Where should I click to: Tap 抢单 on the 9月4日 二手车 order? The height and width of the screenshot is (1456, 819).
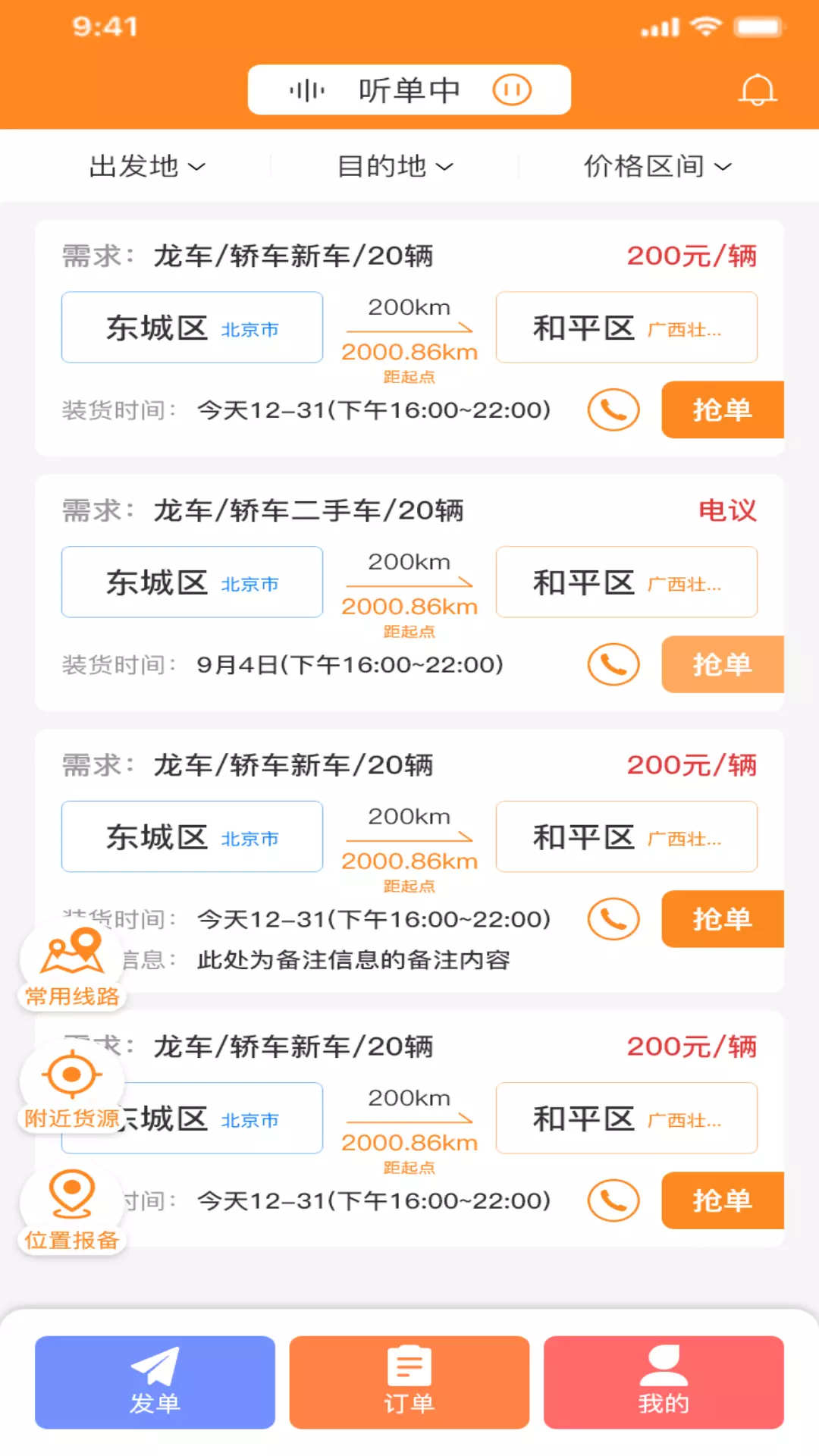click(x=721, y=664)
